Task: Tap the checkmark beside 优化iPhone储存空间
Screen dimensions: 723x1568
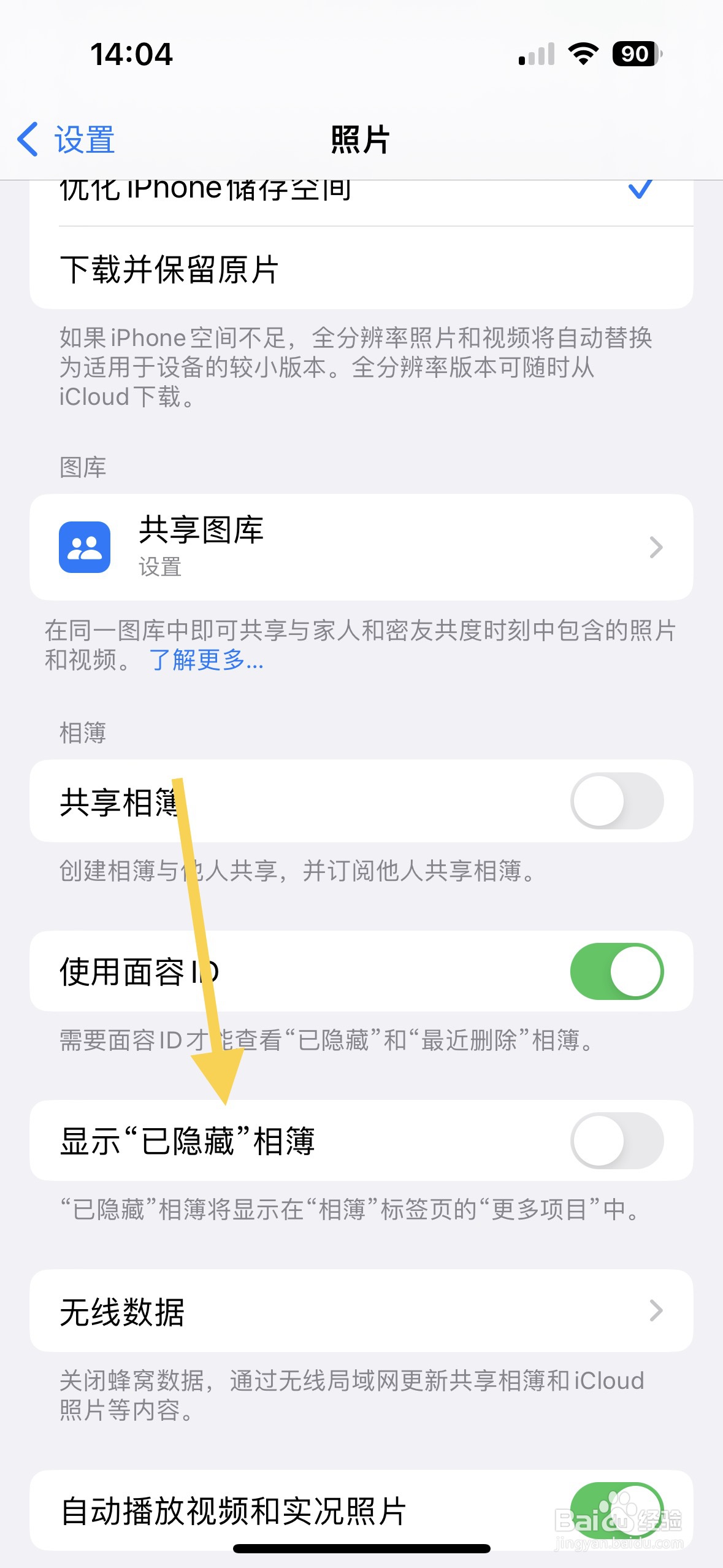Action: click(640, 190)
